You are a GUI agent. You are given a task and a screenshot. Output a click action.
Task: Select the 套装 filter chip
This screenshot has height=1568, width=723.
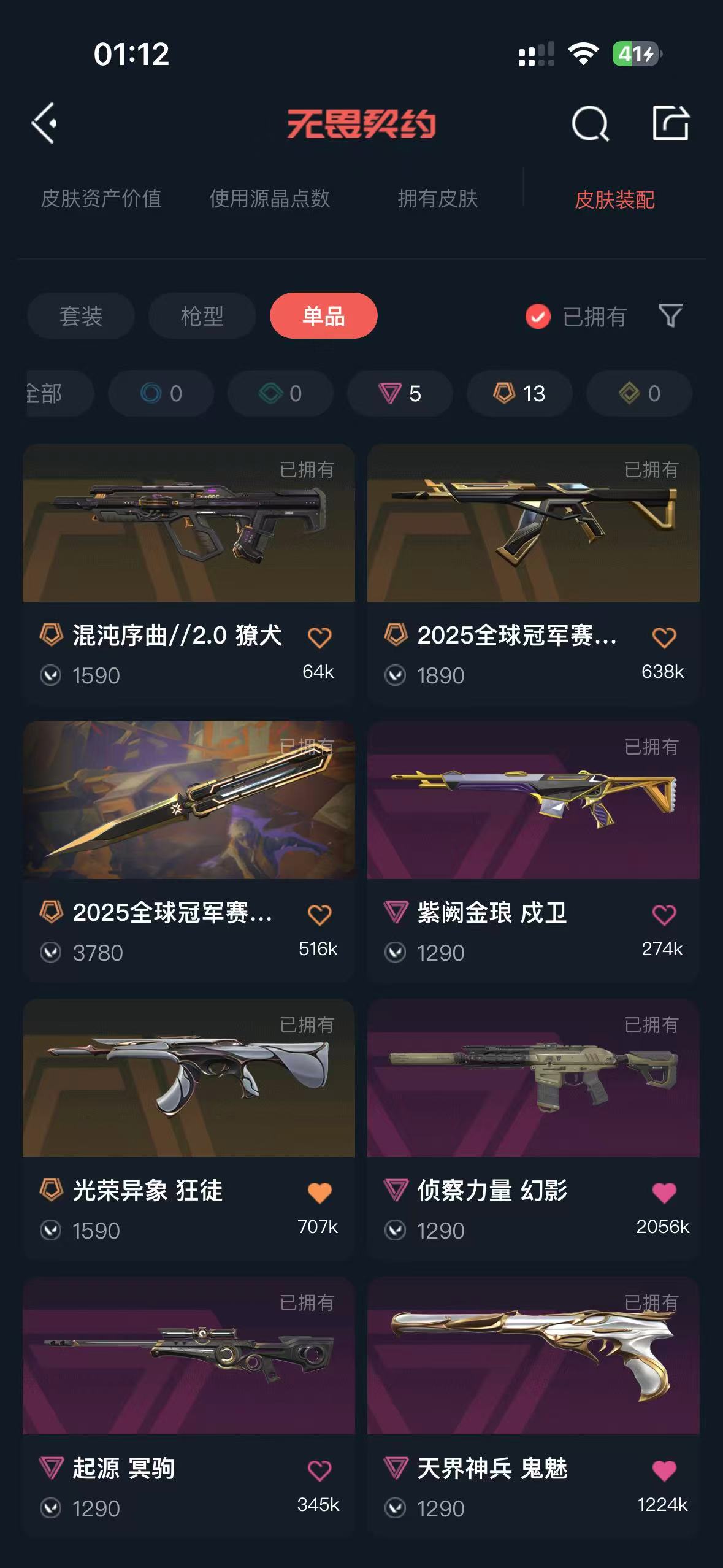pos(81,316)
